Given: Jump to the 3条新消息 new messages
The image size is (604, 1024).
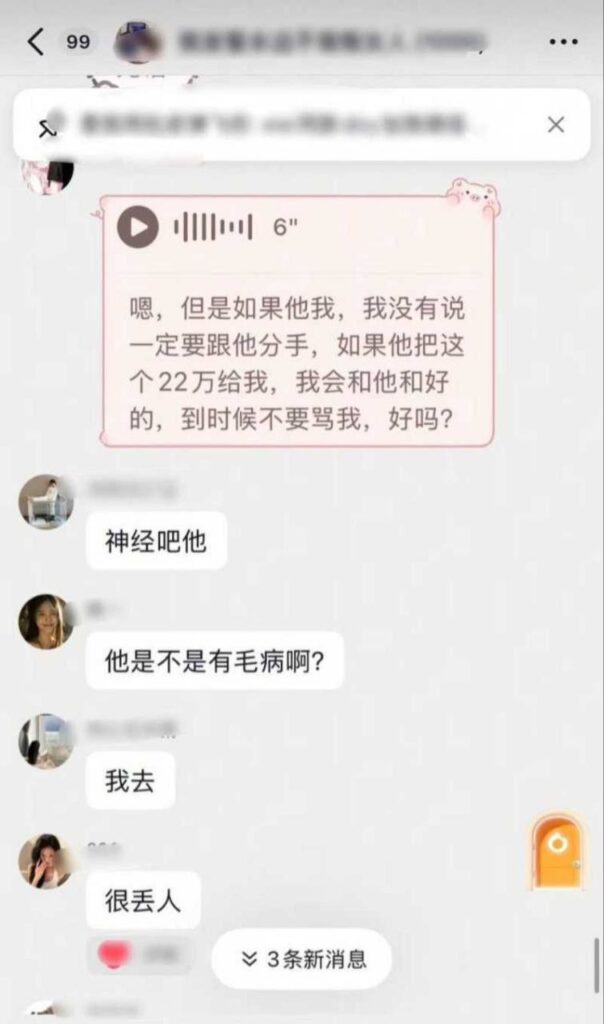Looking at the screenshot, I should (302, 959).
